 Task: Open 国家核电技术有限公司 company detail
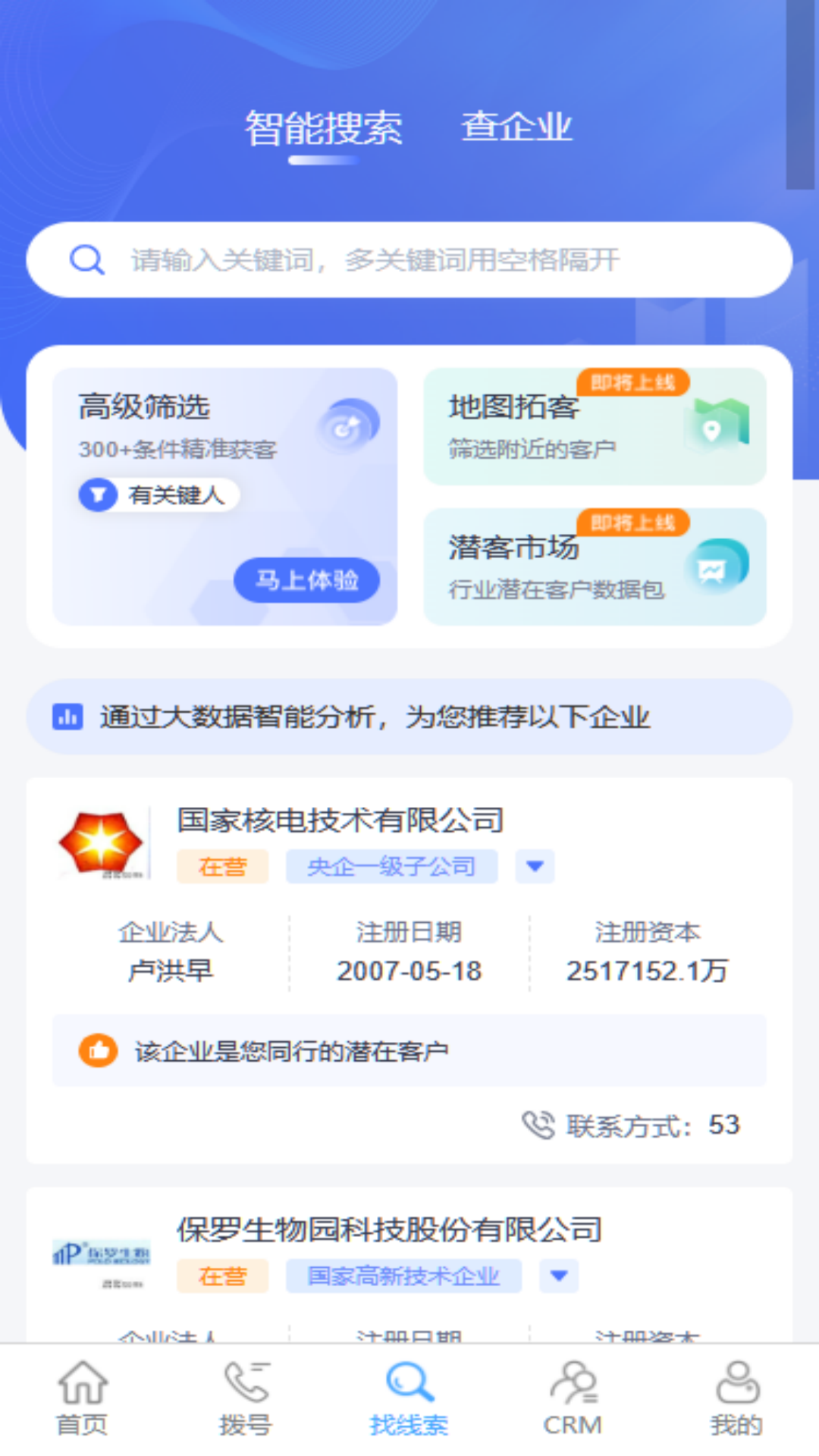click(340, 820)
